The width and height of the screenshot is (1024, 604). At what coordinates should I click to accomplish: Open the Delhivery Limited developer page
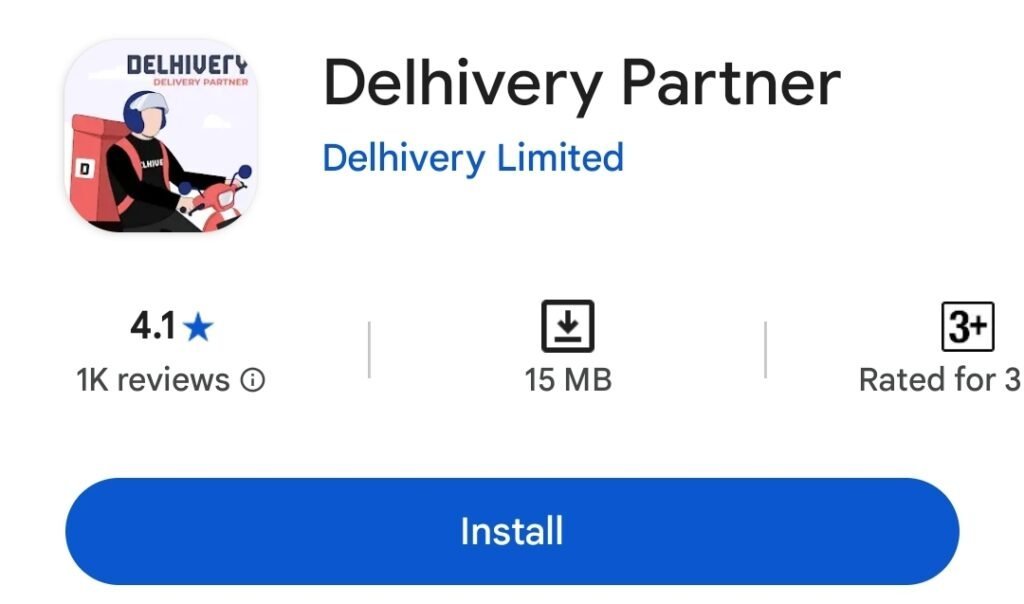click(x=473, y=158)
